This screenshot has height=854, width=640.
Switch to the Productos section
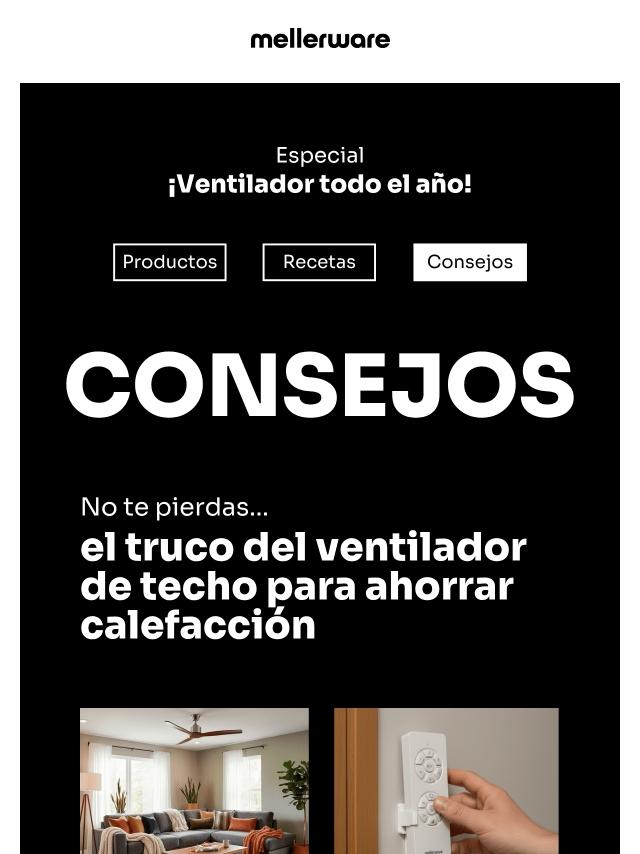(170, 262)
